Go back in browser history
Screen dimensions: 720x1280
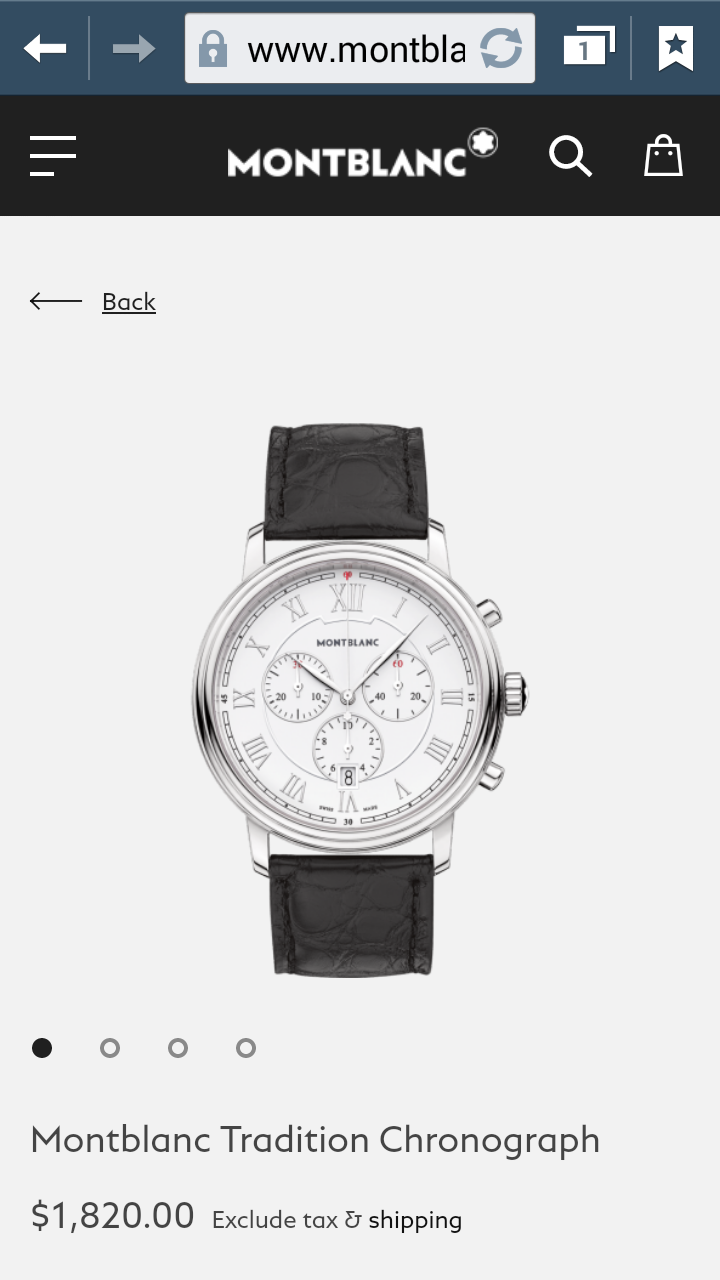(x=45, y=48)
